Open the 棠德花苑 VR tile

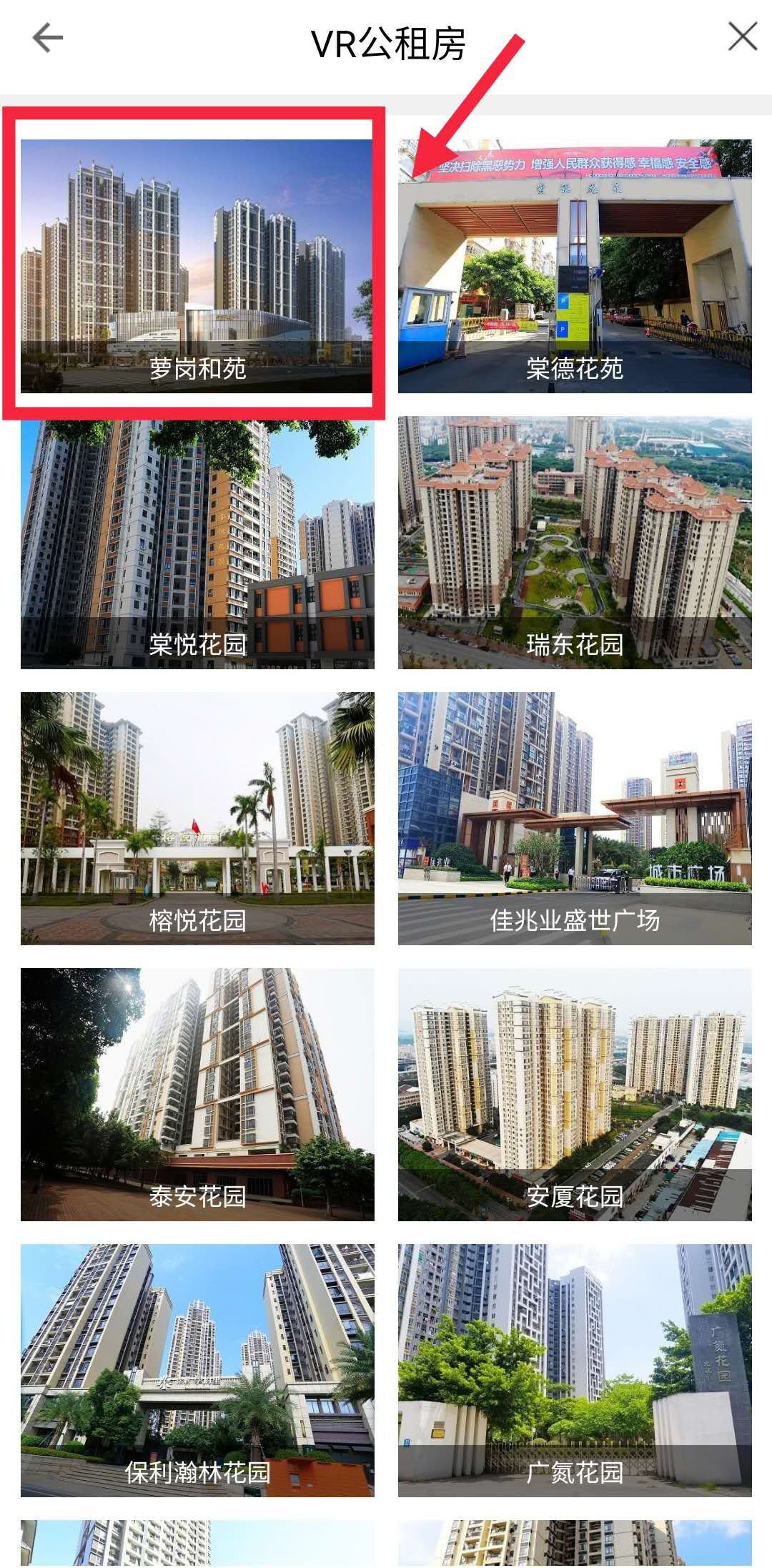[x=575, y=266]
